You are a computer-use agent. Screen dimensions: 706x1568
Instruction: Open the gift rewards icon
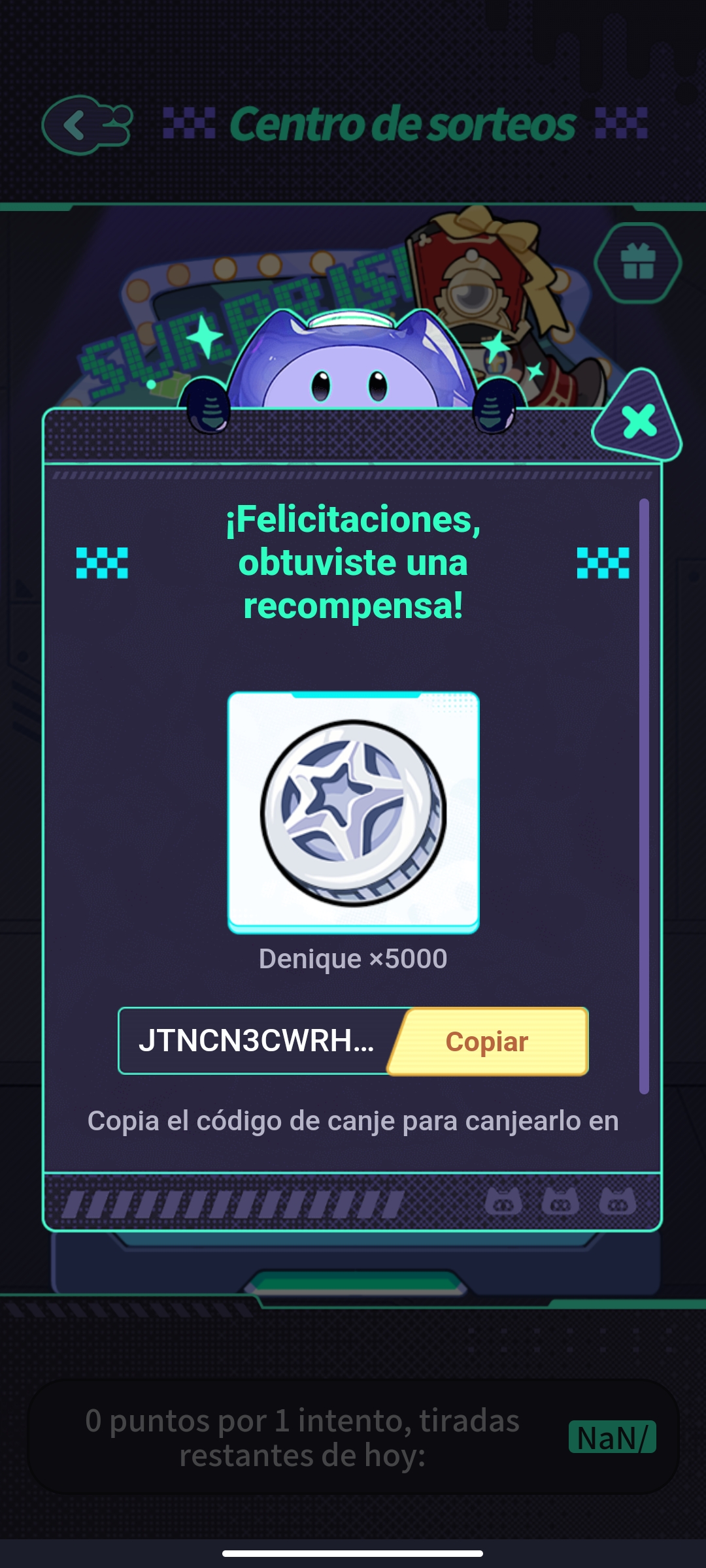pos(637,263)
